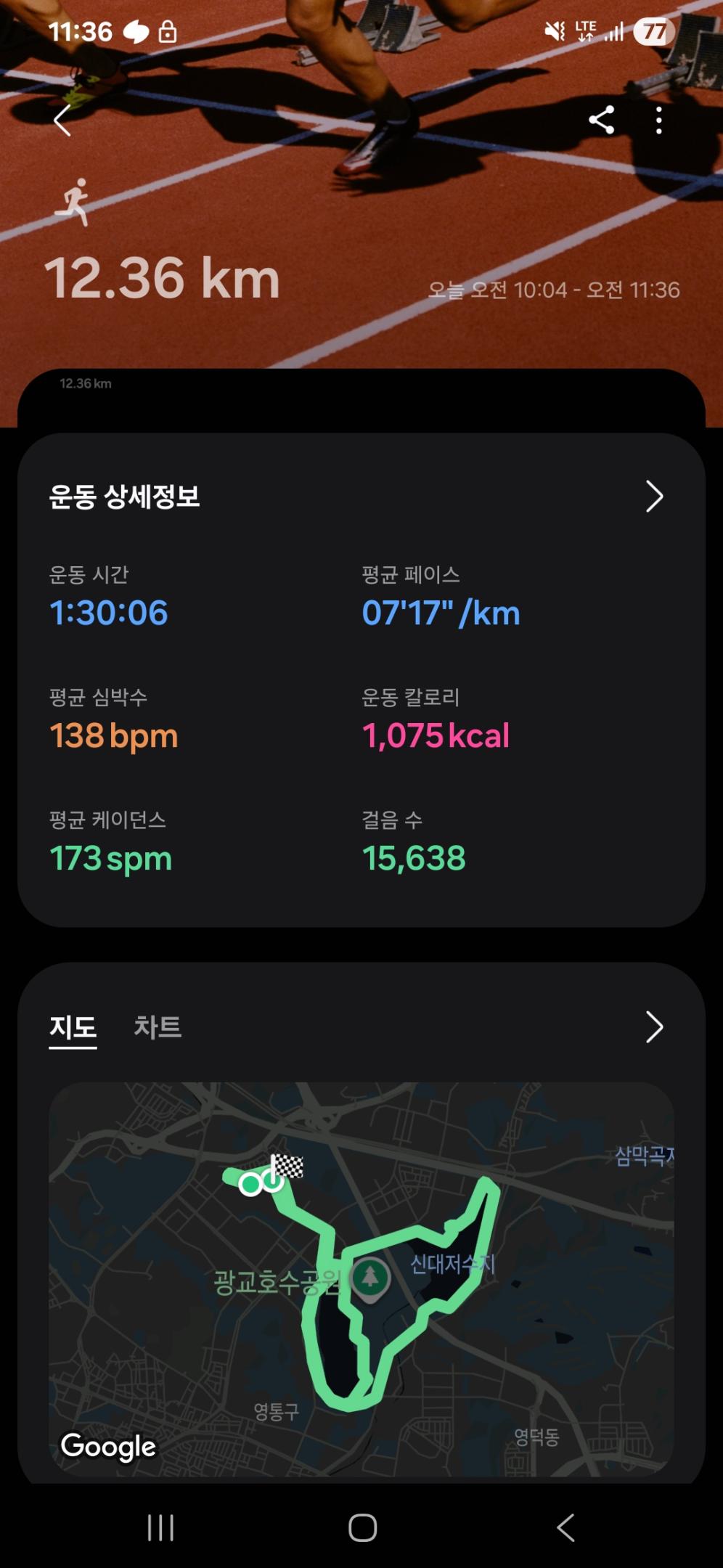Switch to the 지도 tab
This screenshot has width=723, height=1568.
pos(73,1028)
